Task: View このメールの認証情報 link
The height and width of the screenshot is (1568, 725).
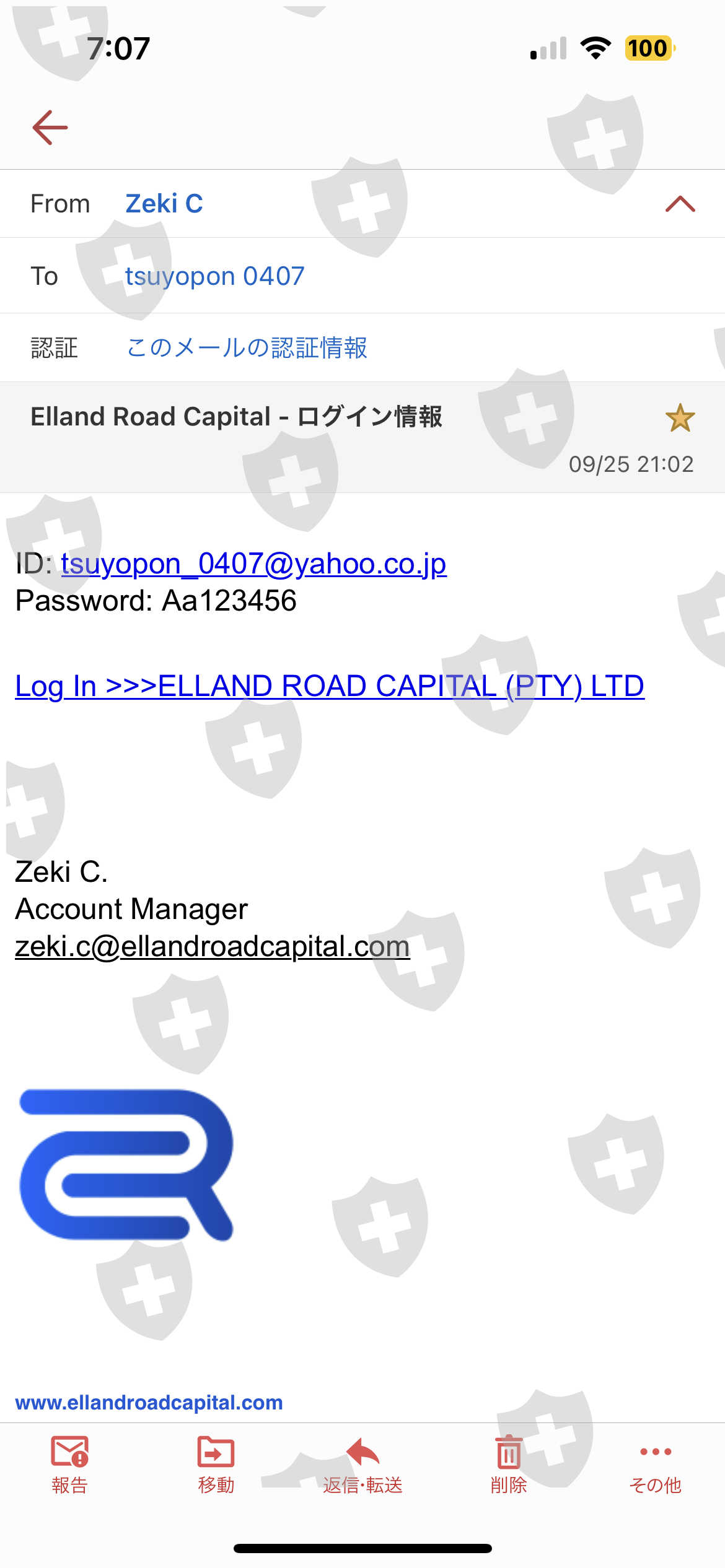Action: coord(247,347)
